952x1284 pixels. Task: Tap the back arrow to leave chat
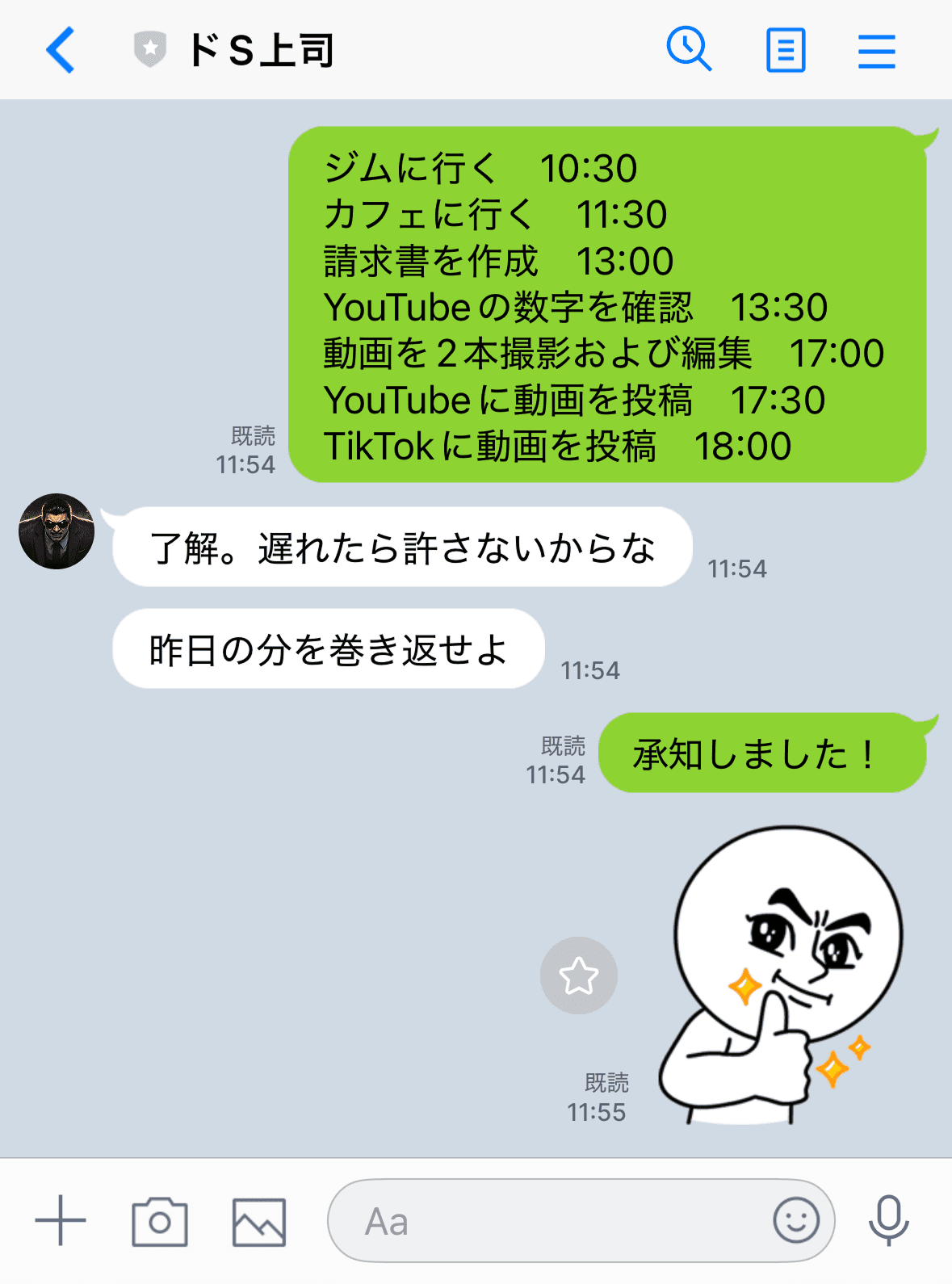61,50
